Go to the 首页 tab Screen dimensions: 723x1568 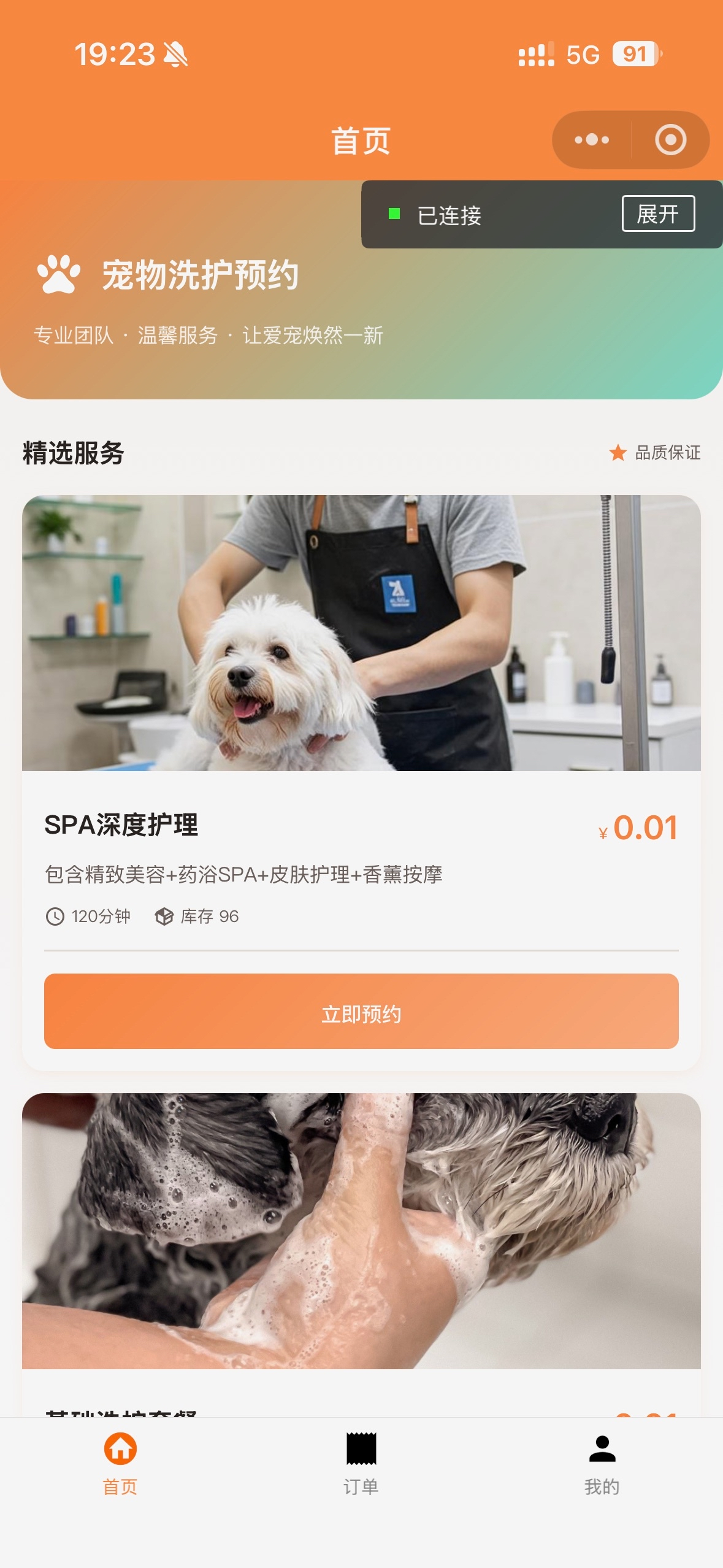click(120, 1462)
